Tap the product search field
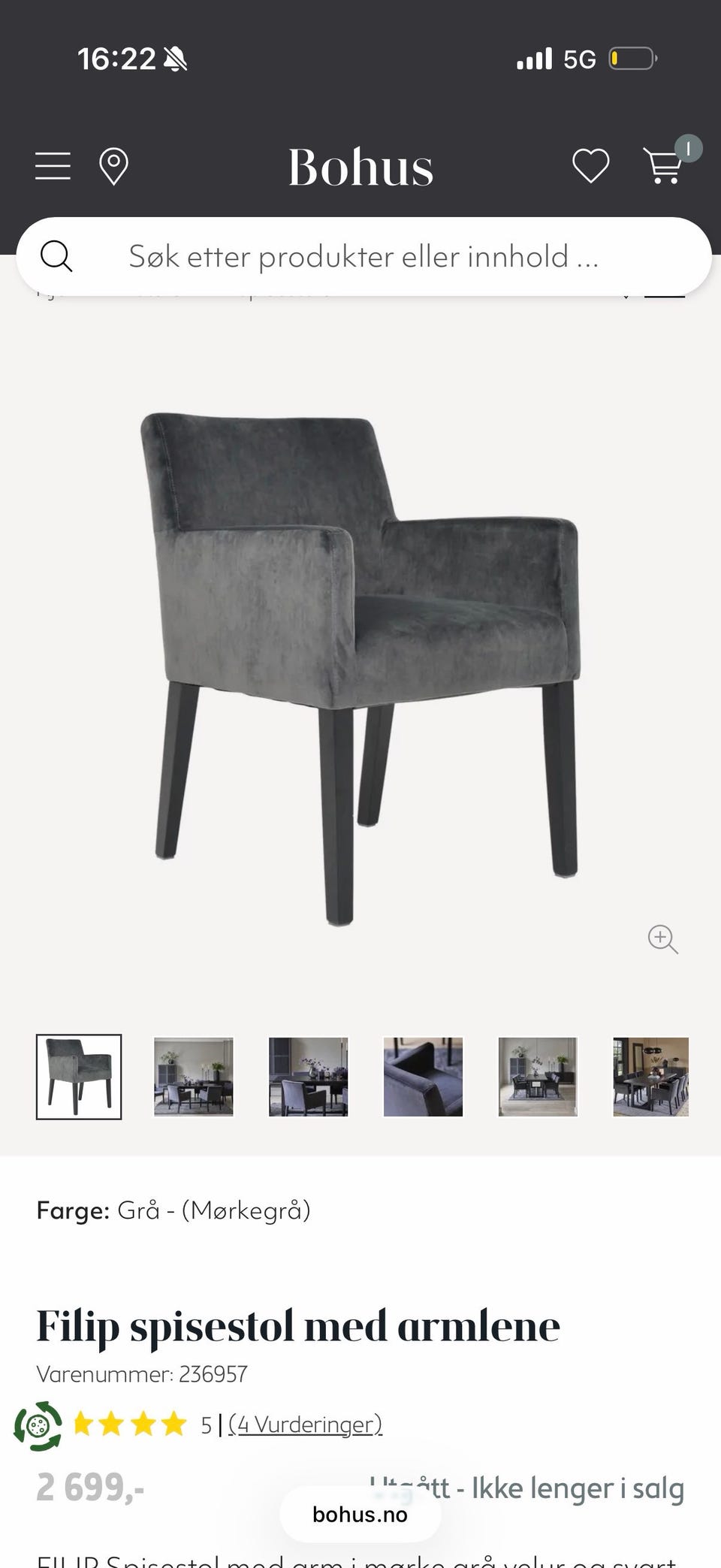The width and height of the screenshot is (721, 1568). 364,256
